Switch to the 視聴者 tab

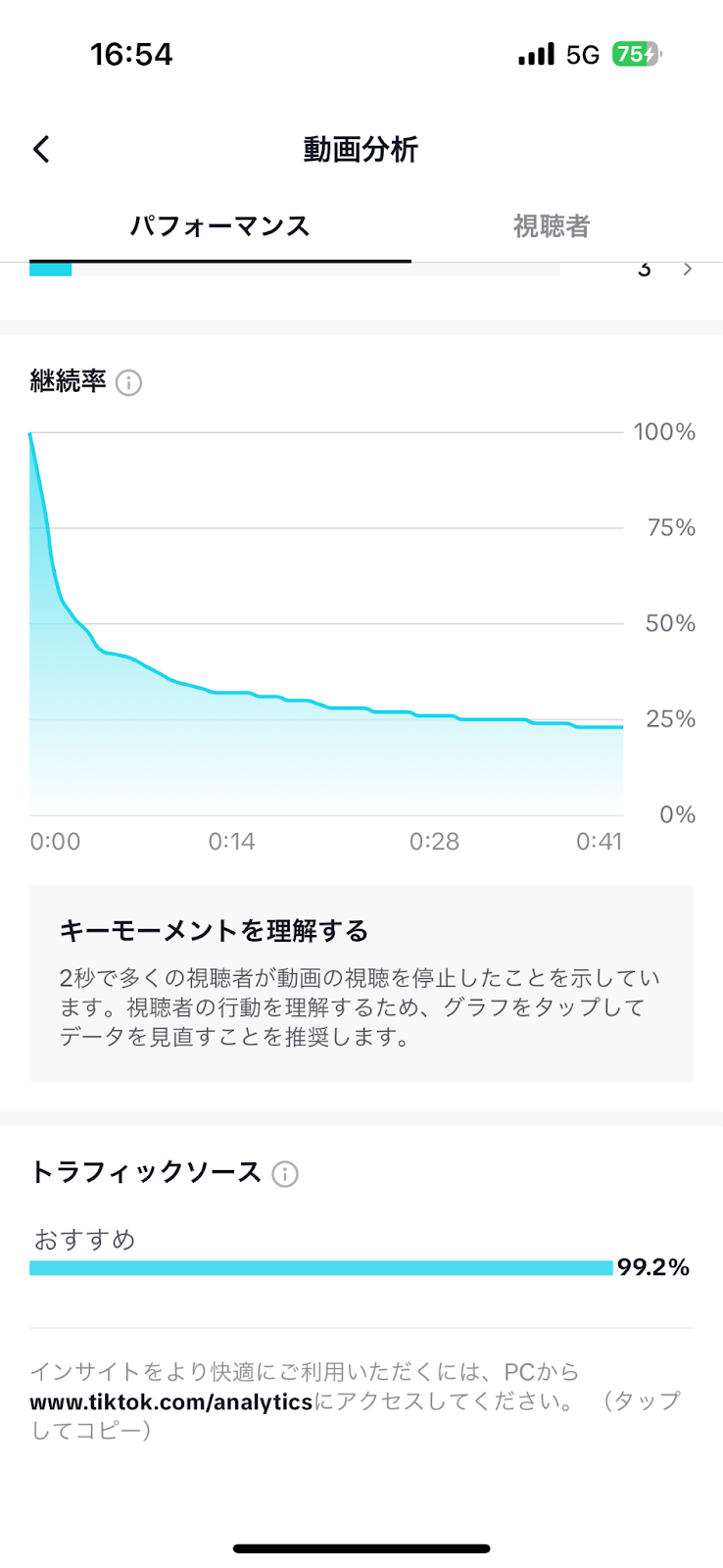coord(552,226)
